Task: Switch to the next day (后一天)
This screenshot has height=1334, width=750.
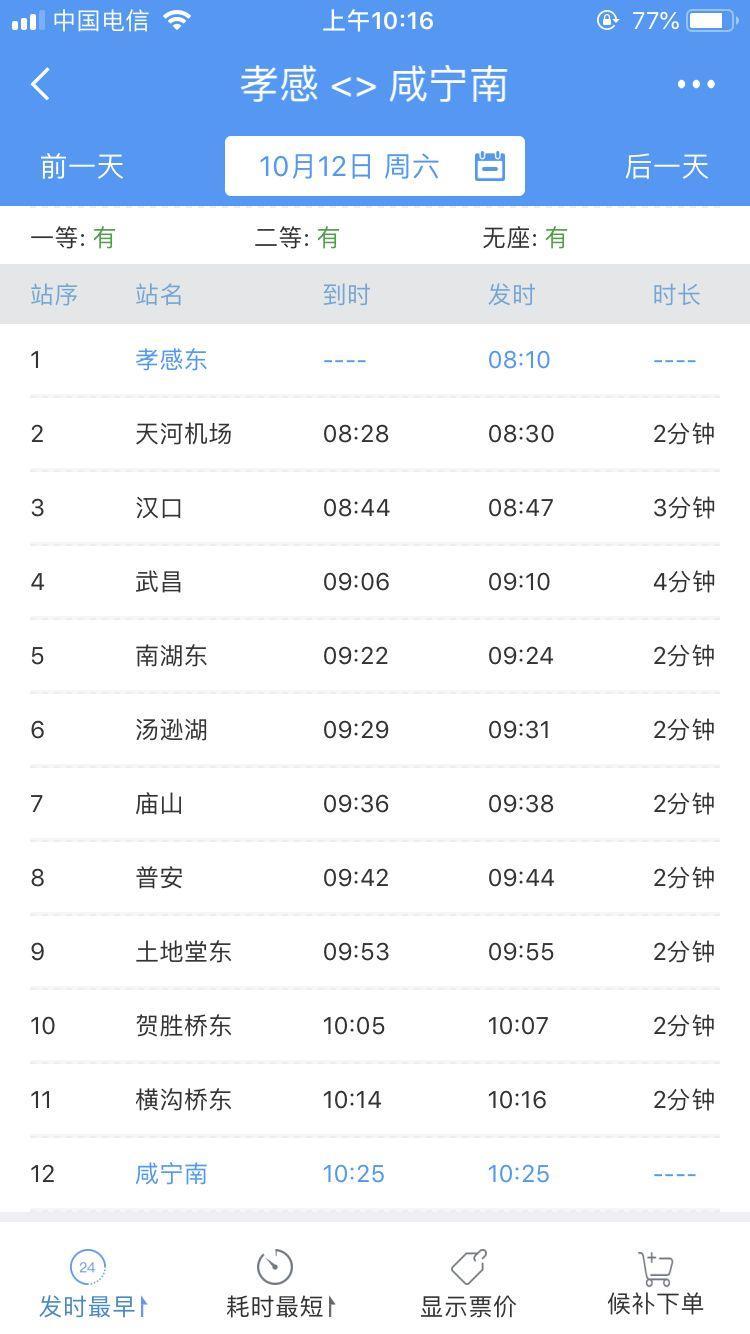Action: (x=666, y=166)
